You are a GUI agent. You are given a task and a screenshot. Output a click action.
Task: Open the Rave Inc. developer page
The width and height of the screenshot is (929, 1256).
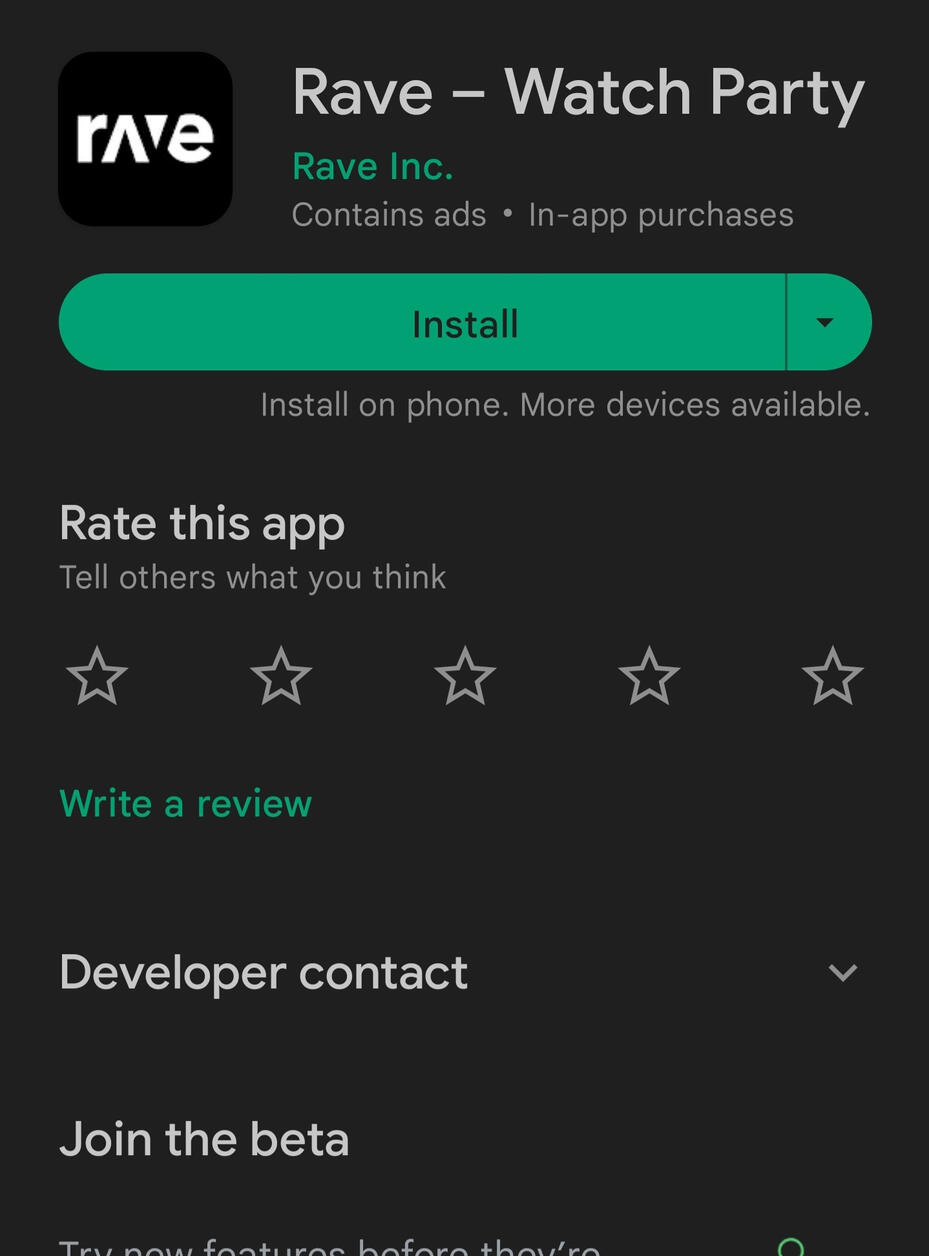pyautogui.click(x=372, y=167)
